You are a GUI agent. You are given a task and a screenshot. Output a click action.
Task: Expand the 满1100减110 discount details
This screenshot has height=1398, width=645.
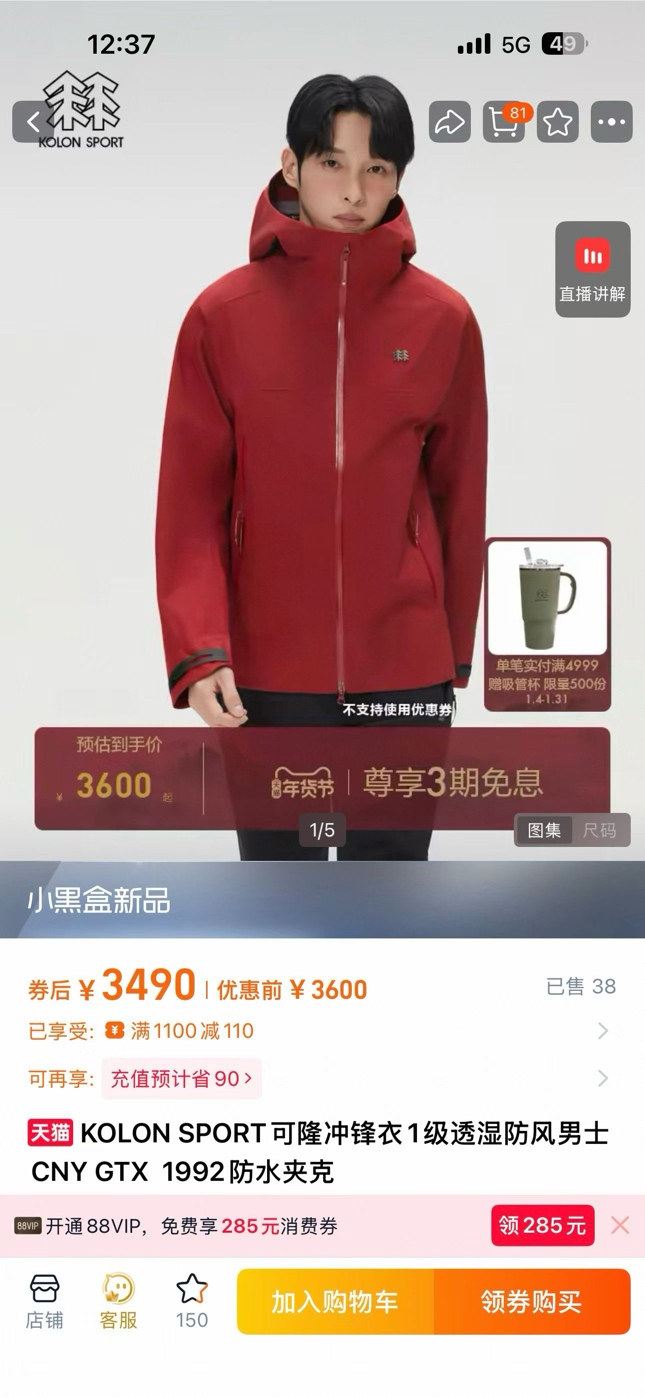602,1031
